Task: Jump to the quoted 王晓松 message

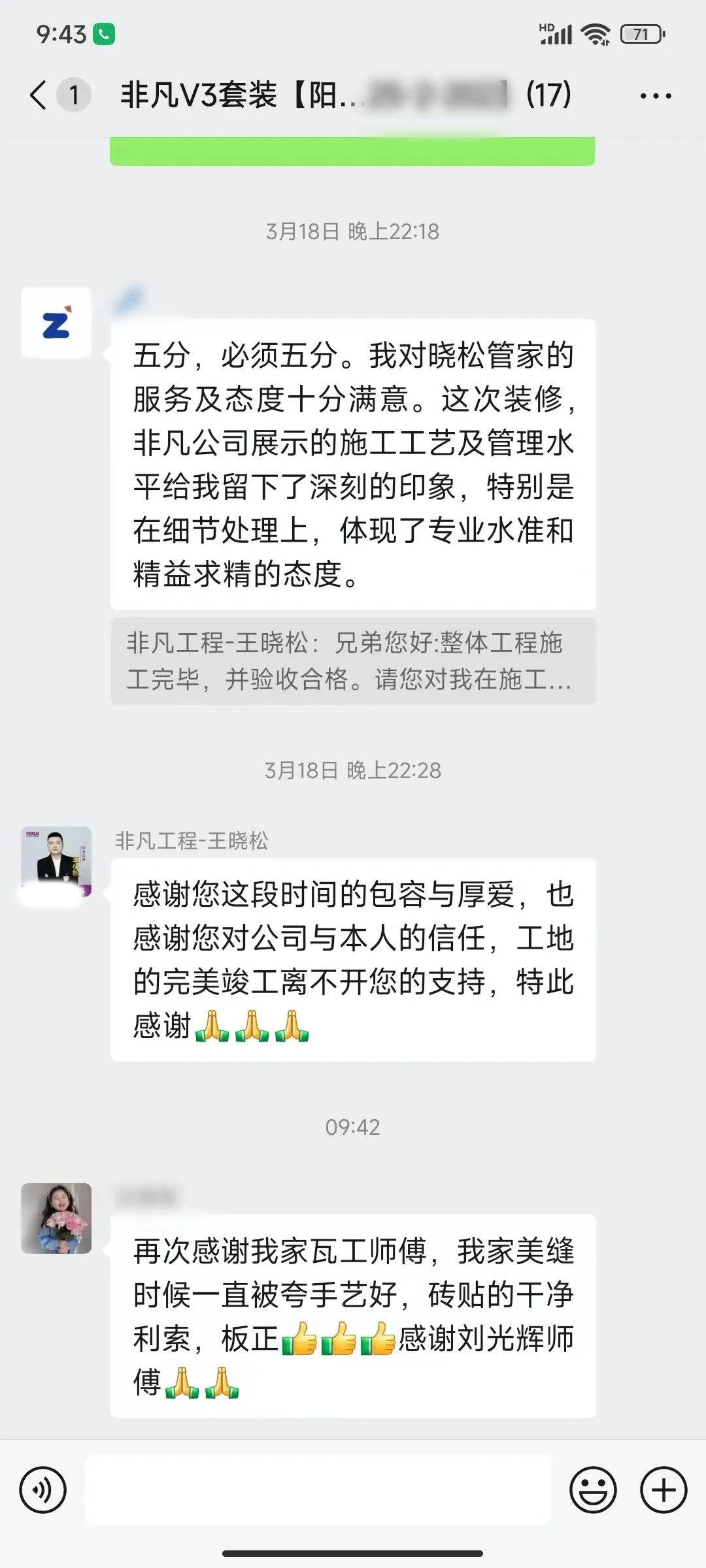Action: [353, 661]
